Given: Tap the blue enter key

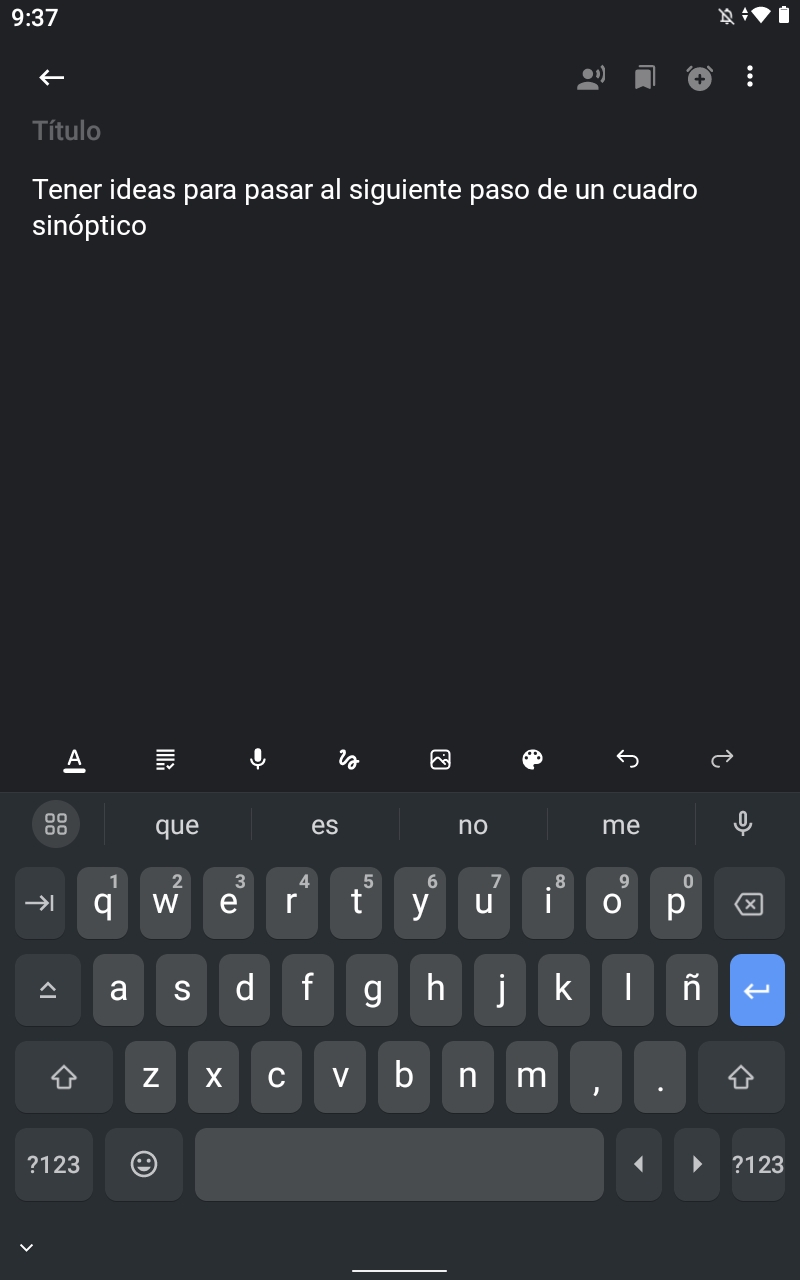Looking at the screenshot, I should (757, 990).
